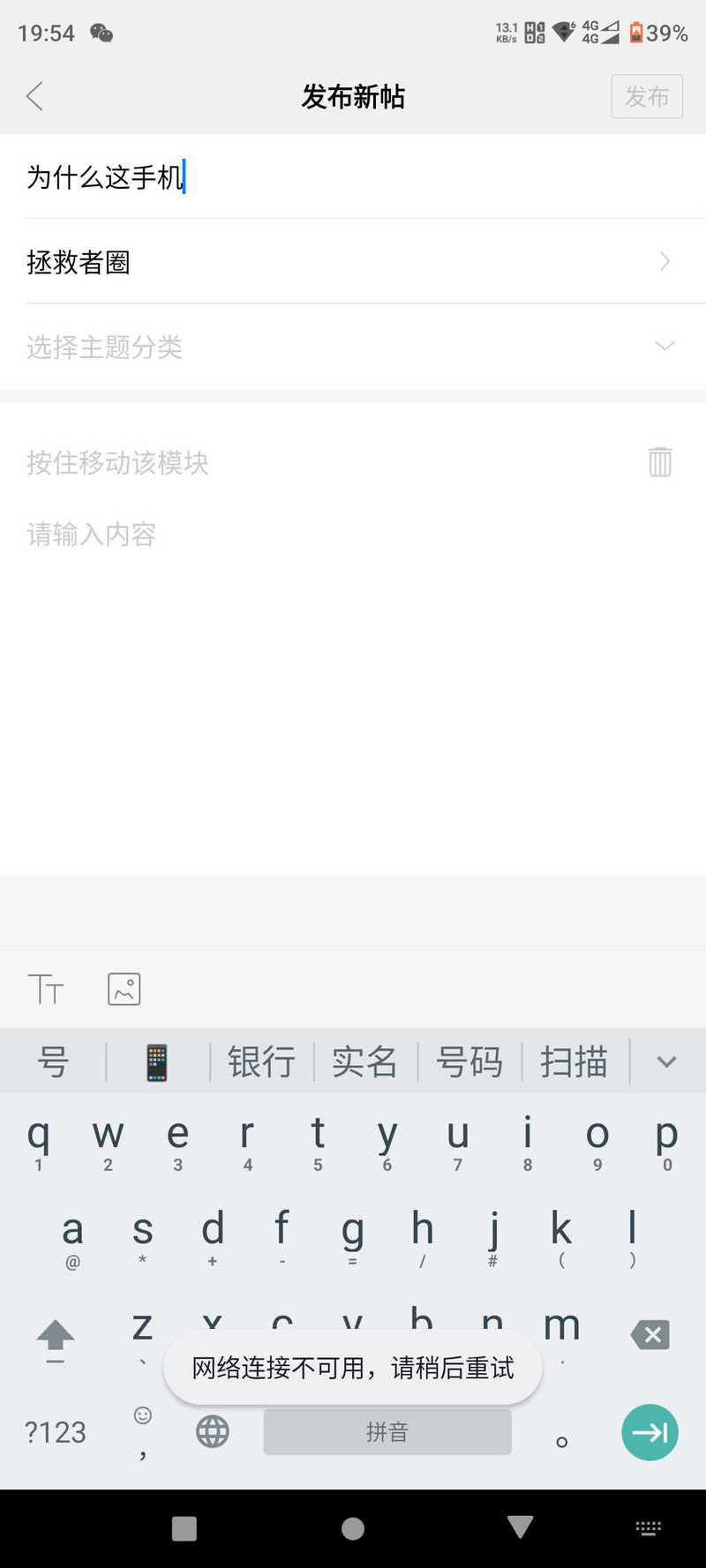Expand the candidate list arrow

[x=667, y=1062]
